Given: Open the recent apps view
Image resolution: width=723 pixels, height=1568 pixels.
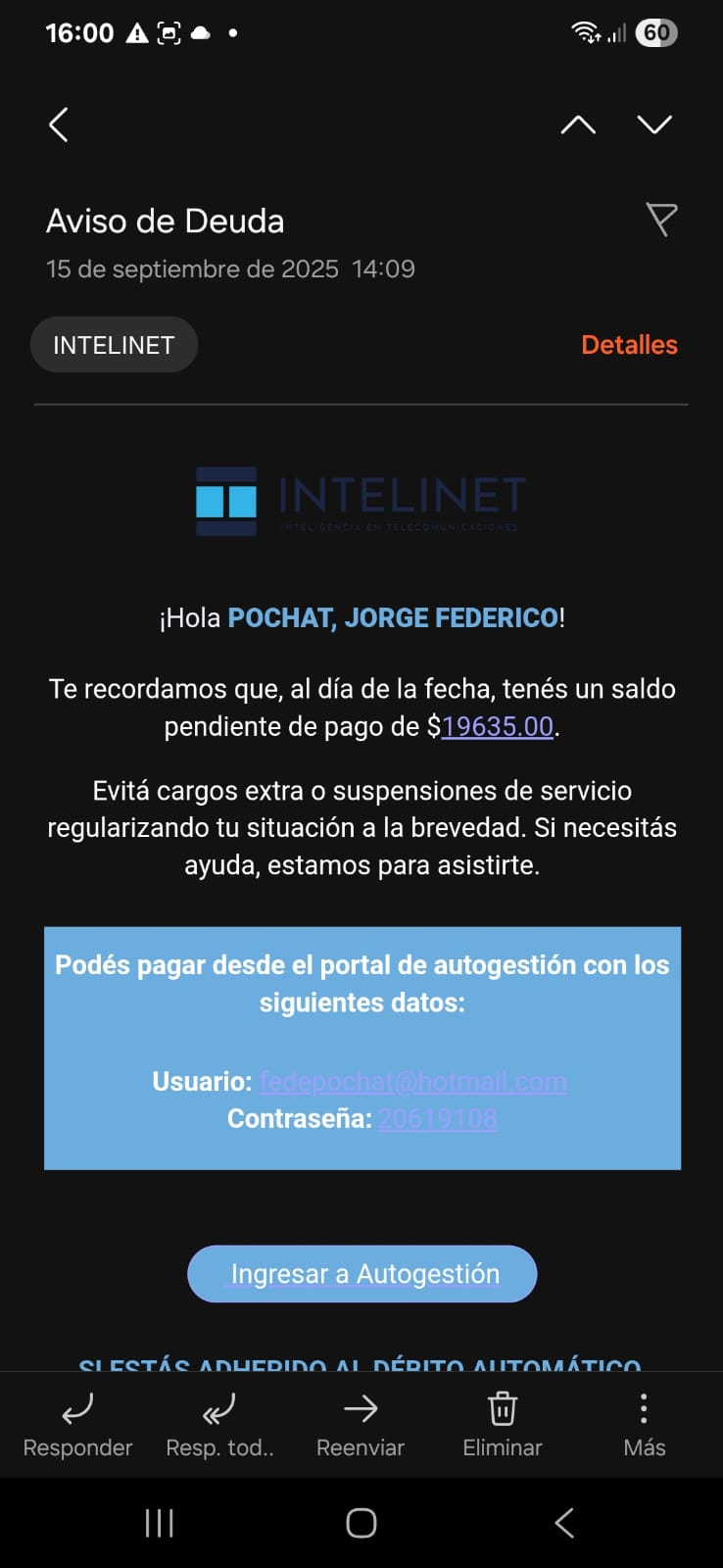Looking at the screenshot, I should (x=159, y=1523).
